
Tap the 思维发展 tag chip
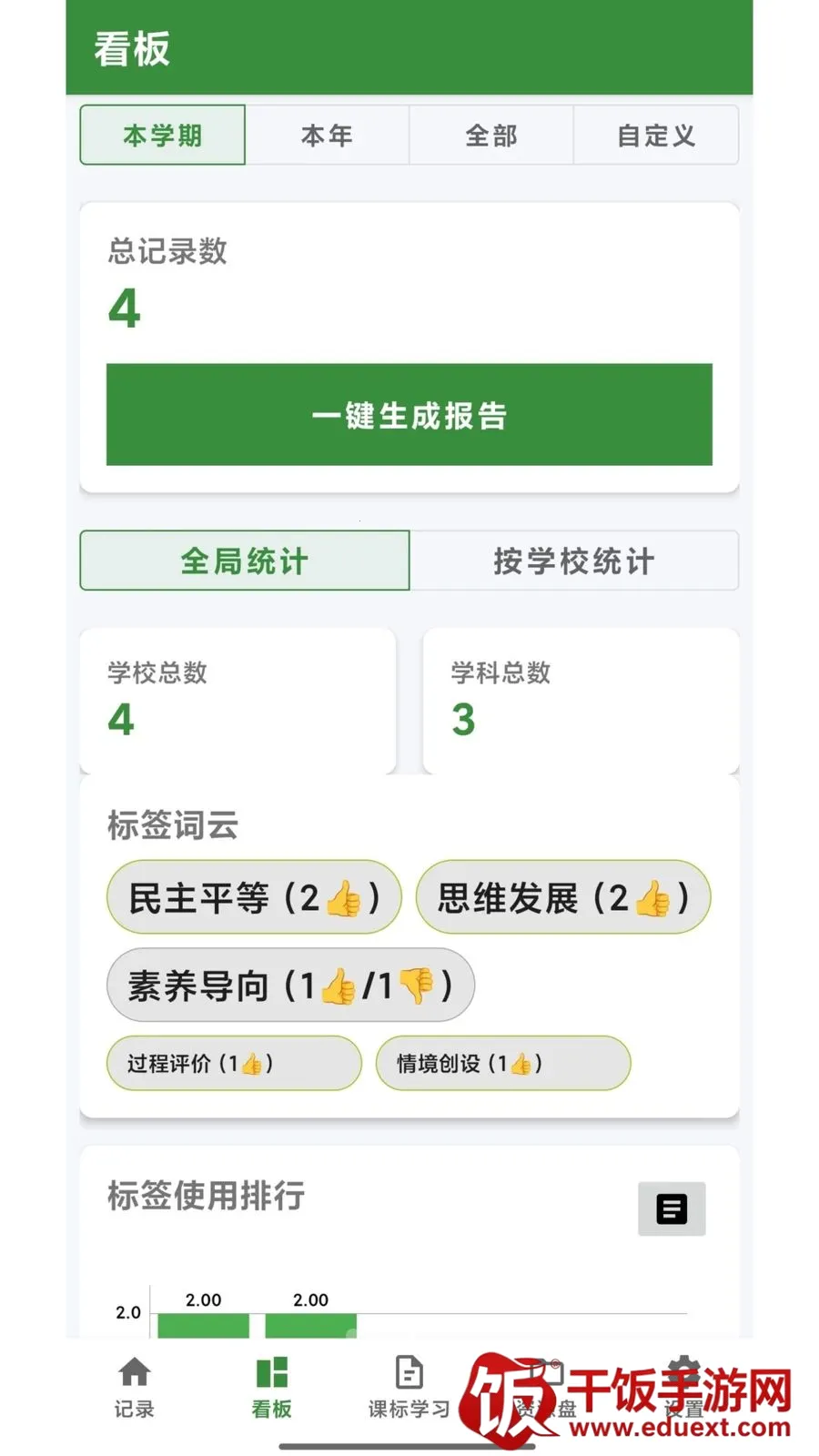point(563,897)
